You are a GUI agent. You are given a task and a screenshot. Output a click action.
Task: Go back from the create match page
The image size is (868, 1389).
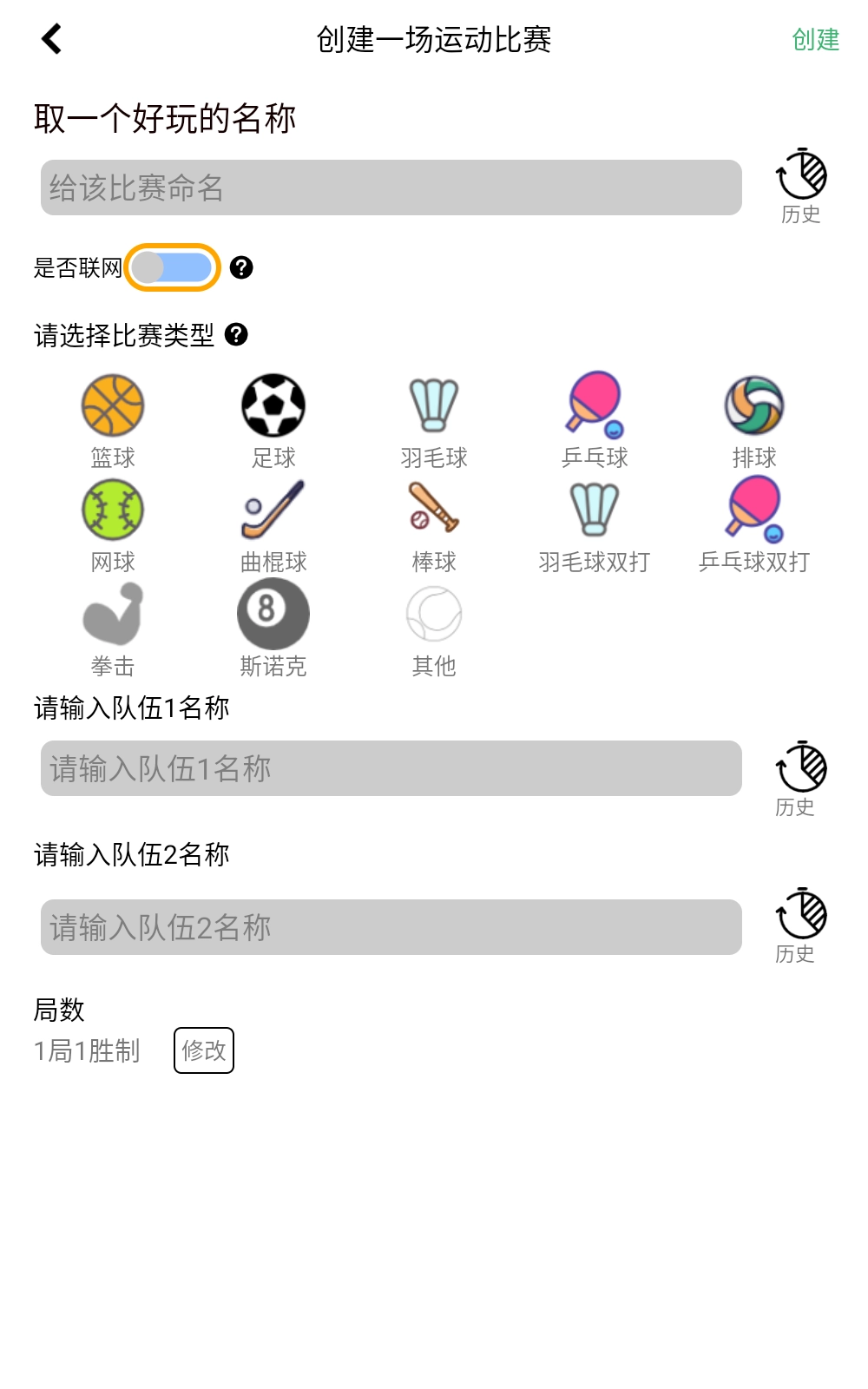[52, 39]
